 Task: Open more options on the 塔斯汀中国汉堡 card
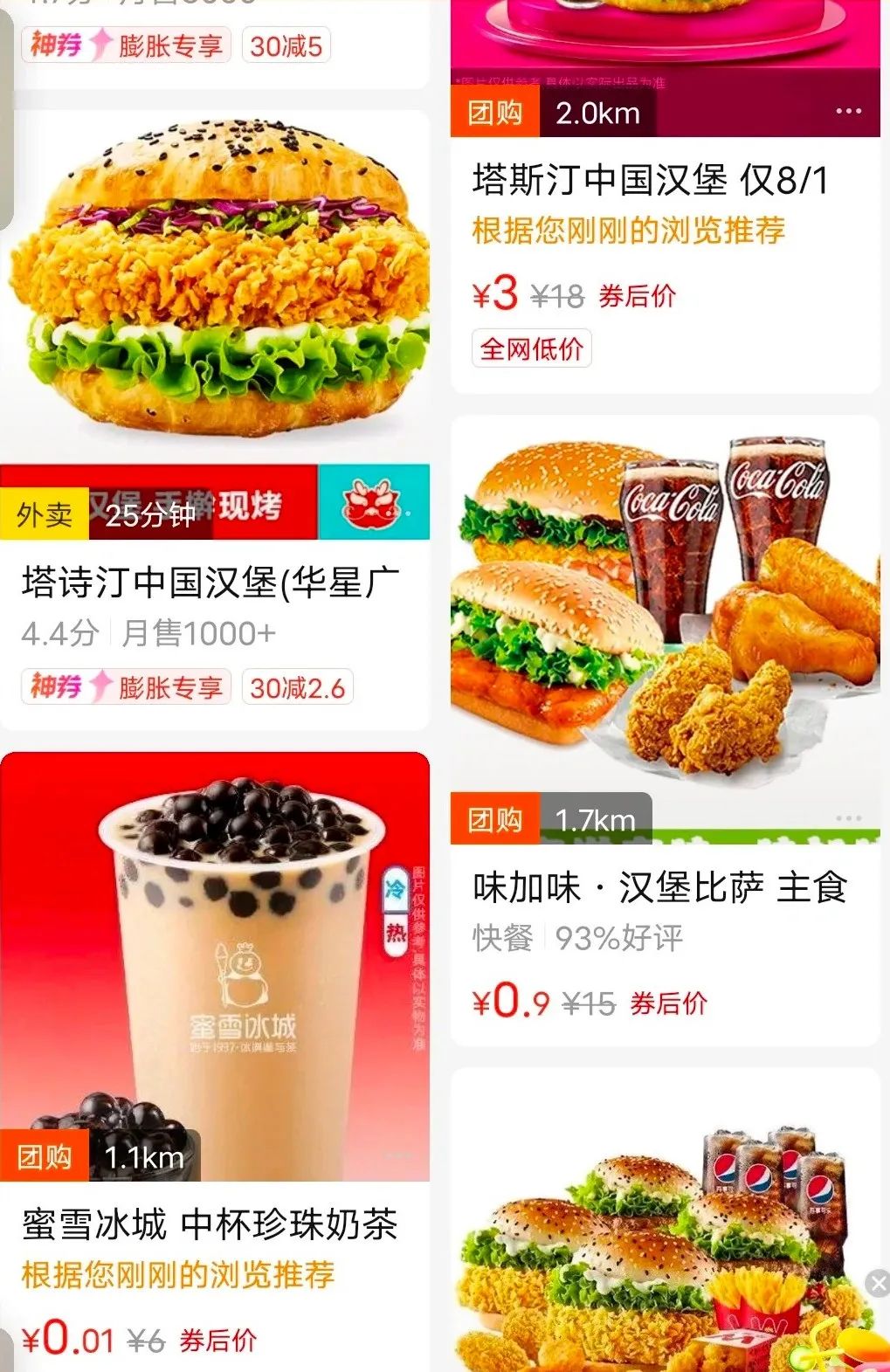pyautogui.click(x=848, y=112)
